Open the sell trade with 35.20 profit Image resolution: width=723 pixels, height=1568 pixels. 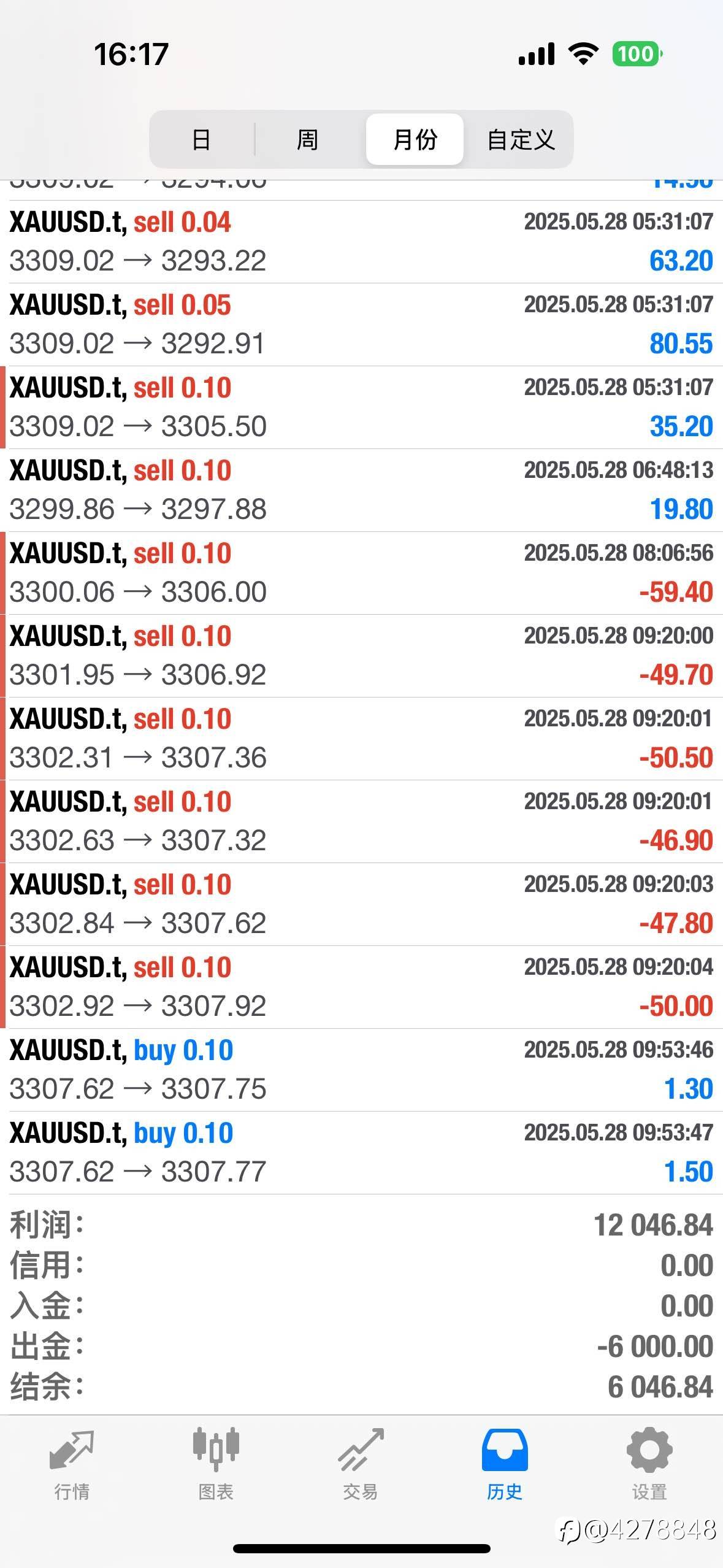pos(361,407)
